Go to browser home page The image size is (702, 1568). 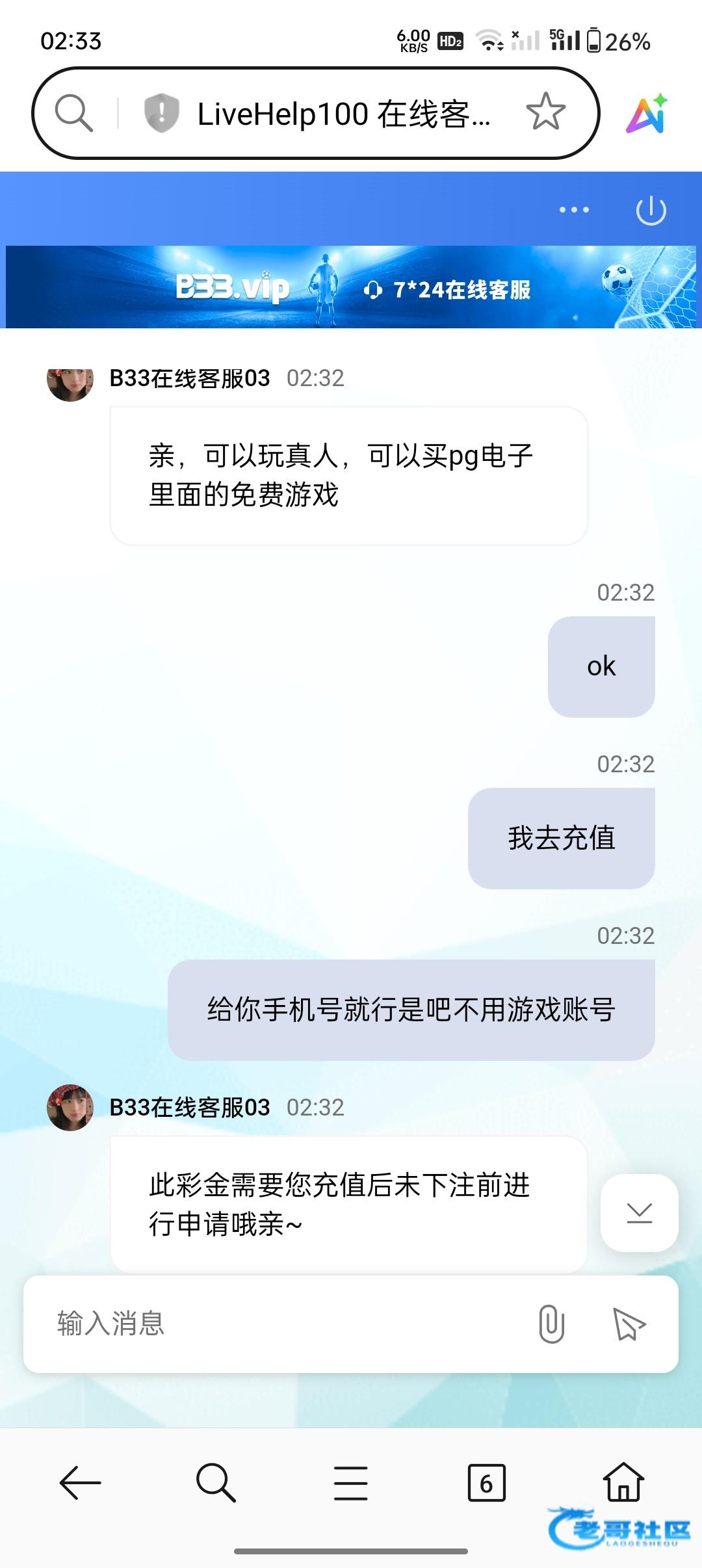pyautogui.click(x=623, y=1483)
